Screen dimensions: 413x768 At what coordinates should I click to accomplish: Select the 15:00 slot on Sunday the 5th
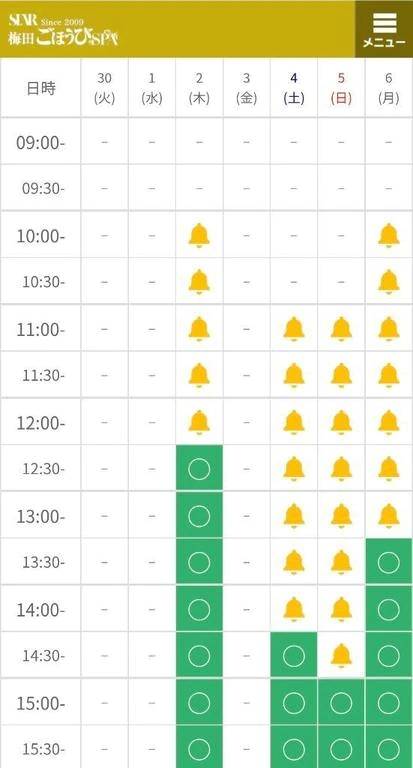(341, 703)
